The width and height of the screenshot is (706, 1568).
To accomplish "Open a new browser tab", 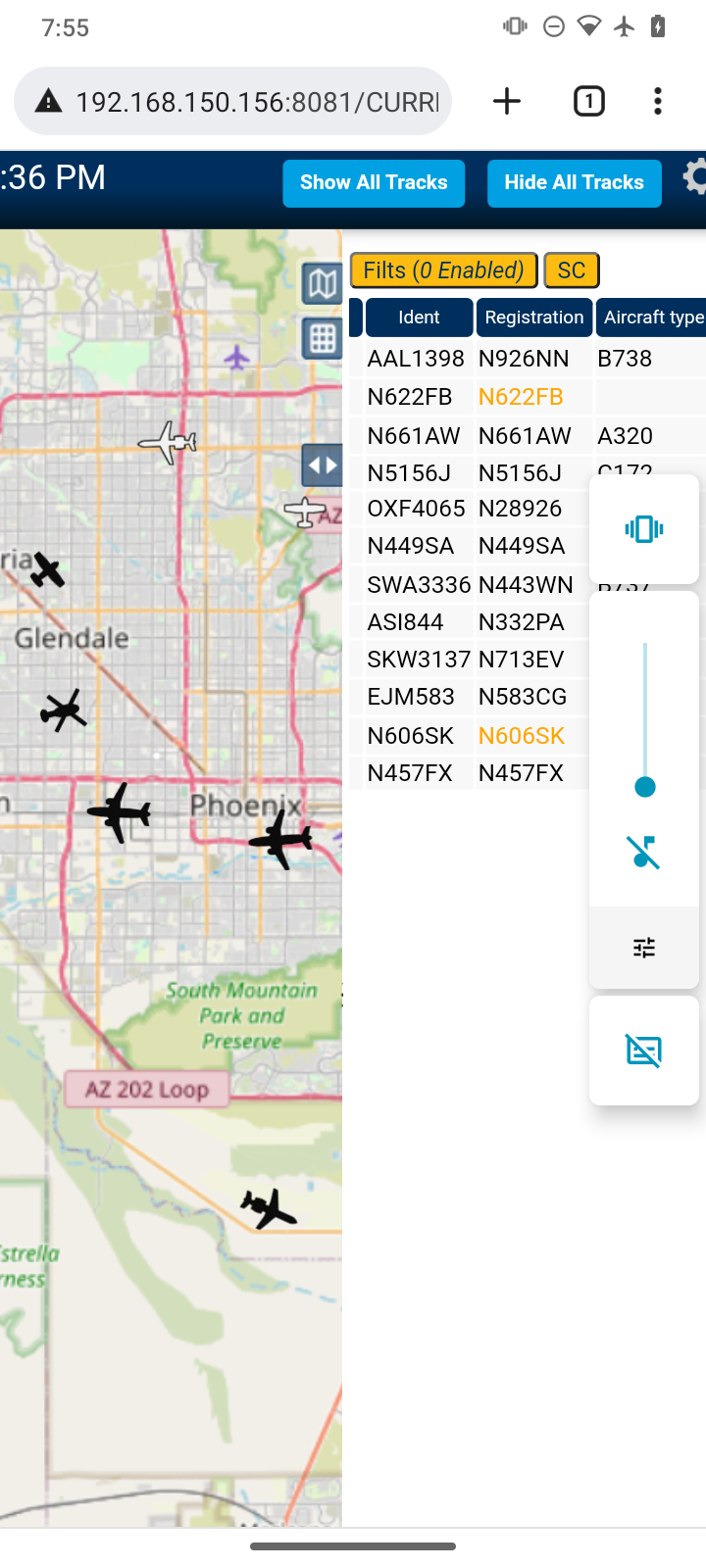I will pos(507,101).
